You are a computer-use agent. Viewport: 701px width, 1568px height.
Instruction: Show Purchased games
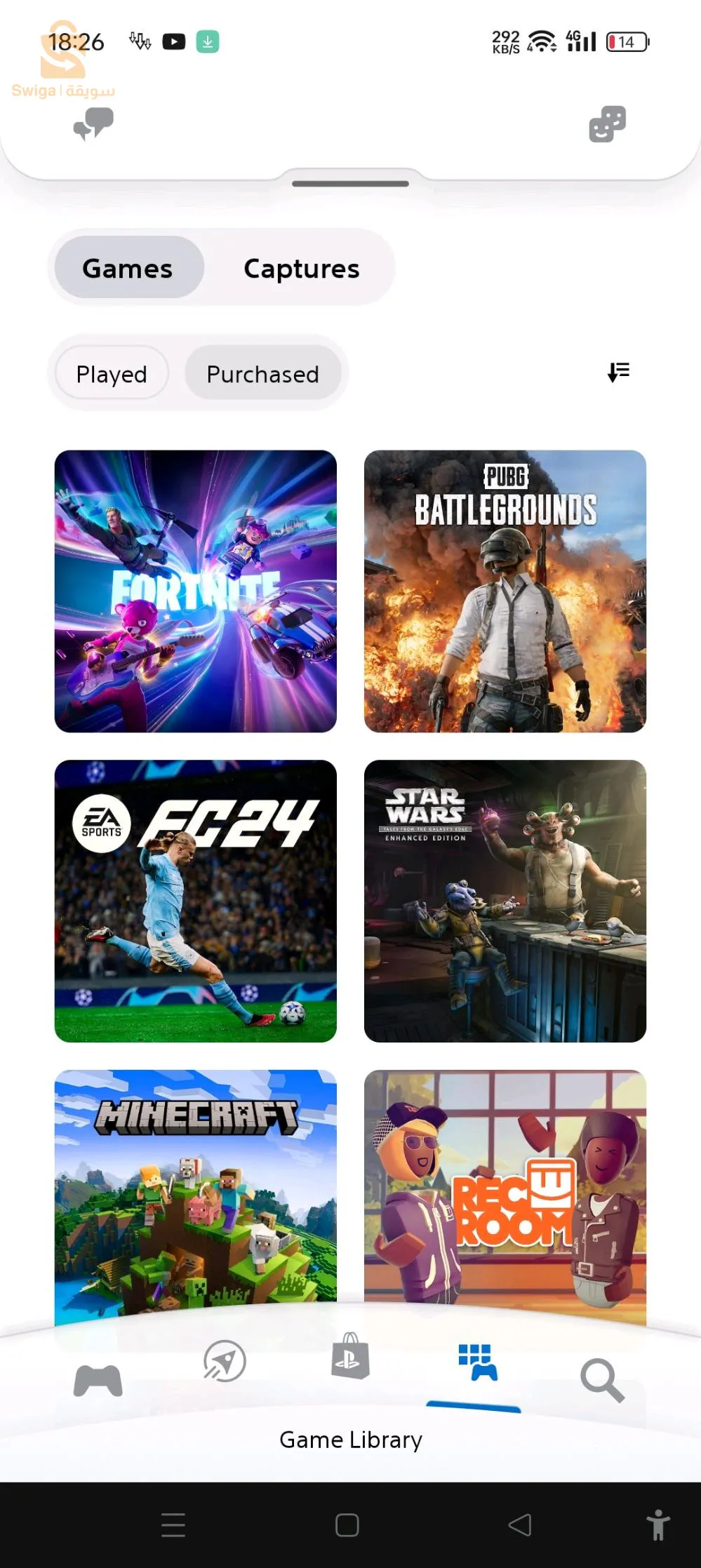263,374
